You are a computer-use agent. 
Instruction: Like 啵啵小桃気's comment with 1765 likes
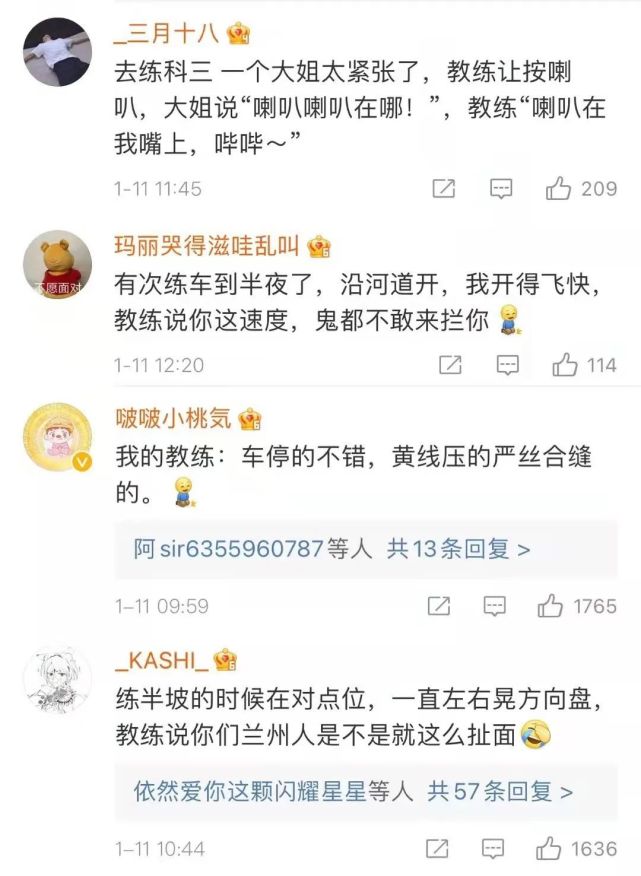point(550,606)
